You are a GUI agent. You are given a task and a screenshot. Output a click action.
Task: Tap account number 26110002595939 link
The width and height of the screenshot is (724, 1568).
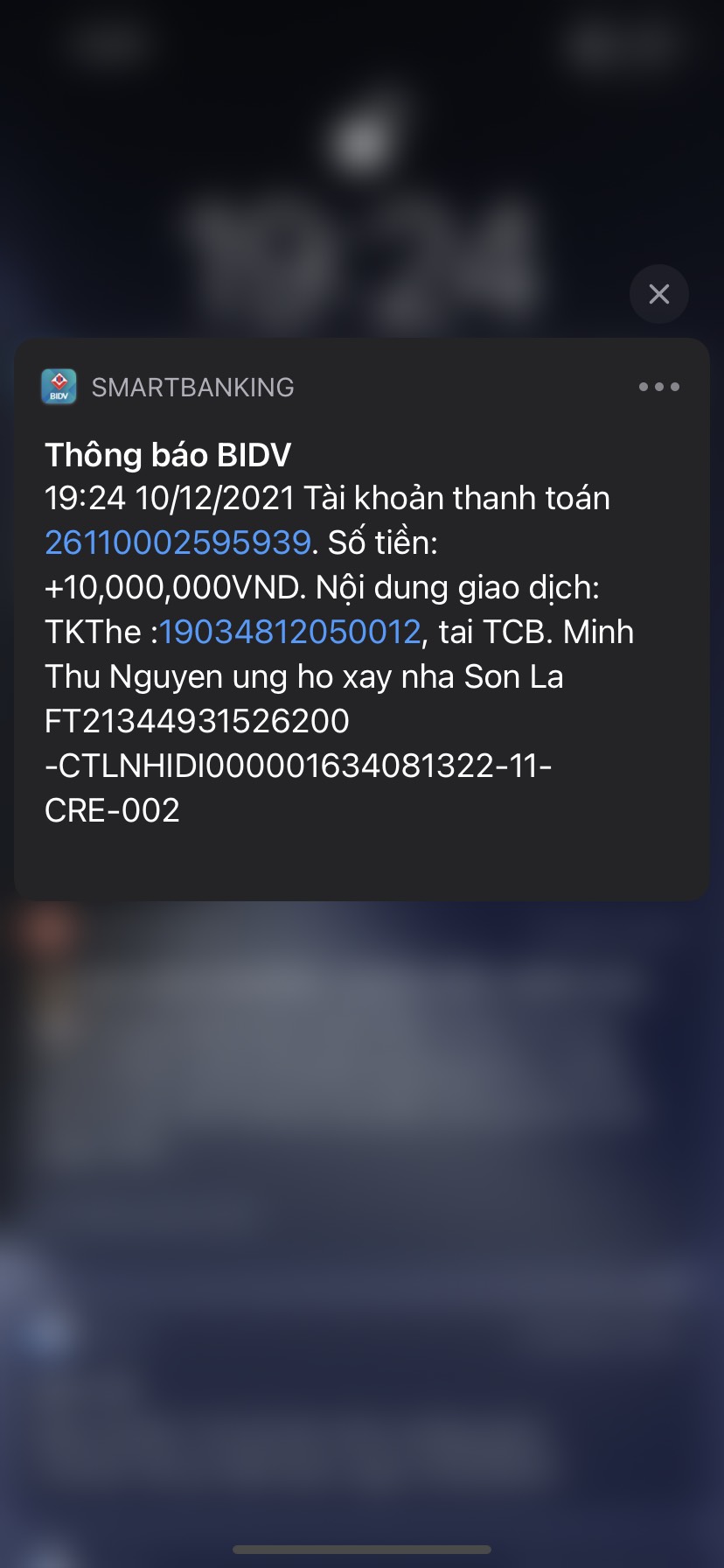click(x=178, y=542)
